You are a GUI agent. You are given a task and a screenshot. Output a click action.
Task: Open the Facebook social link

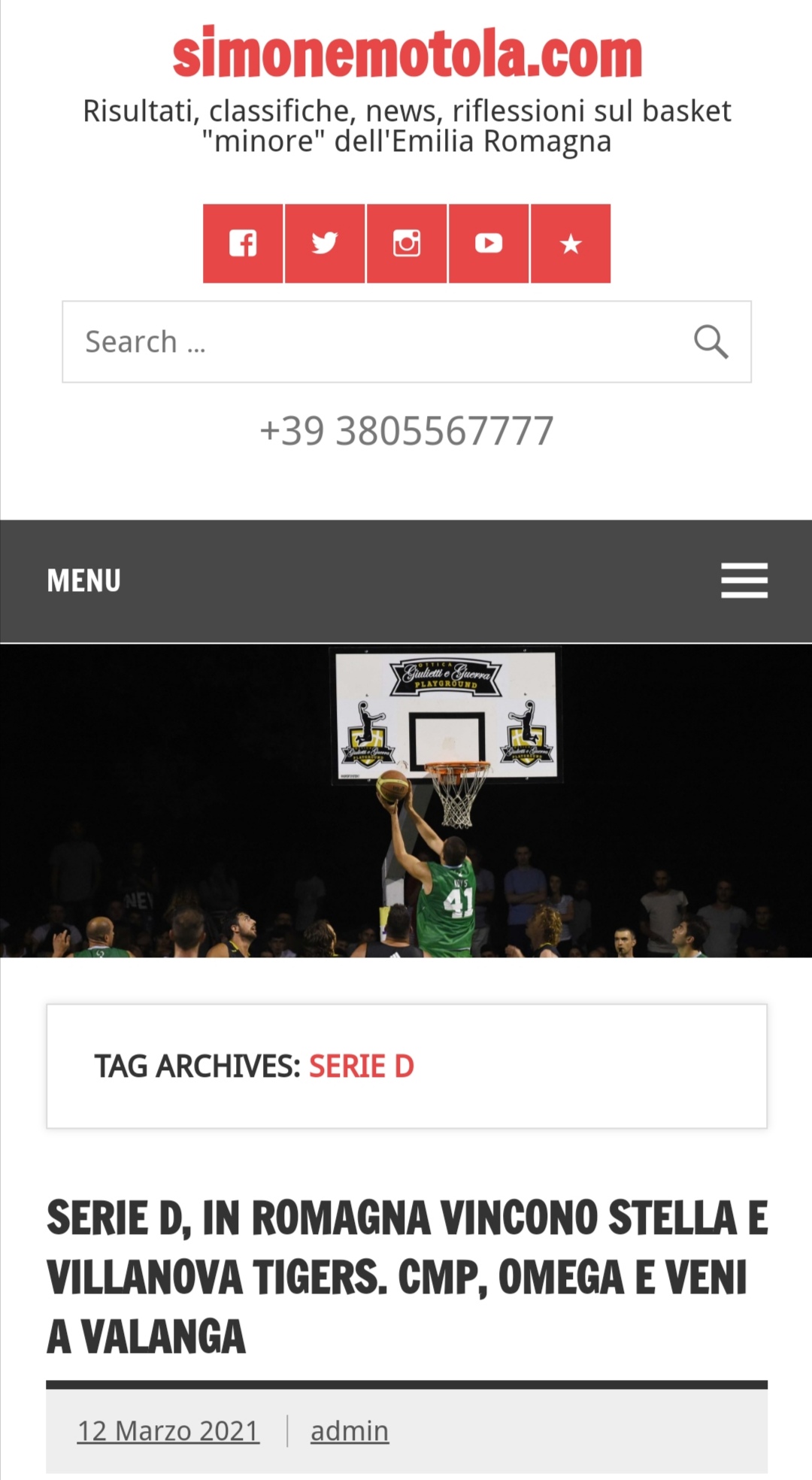coord(243,243)
